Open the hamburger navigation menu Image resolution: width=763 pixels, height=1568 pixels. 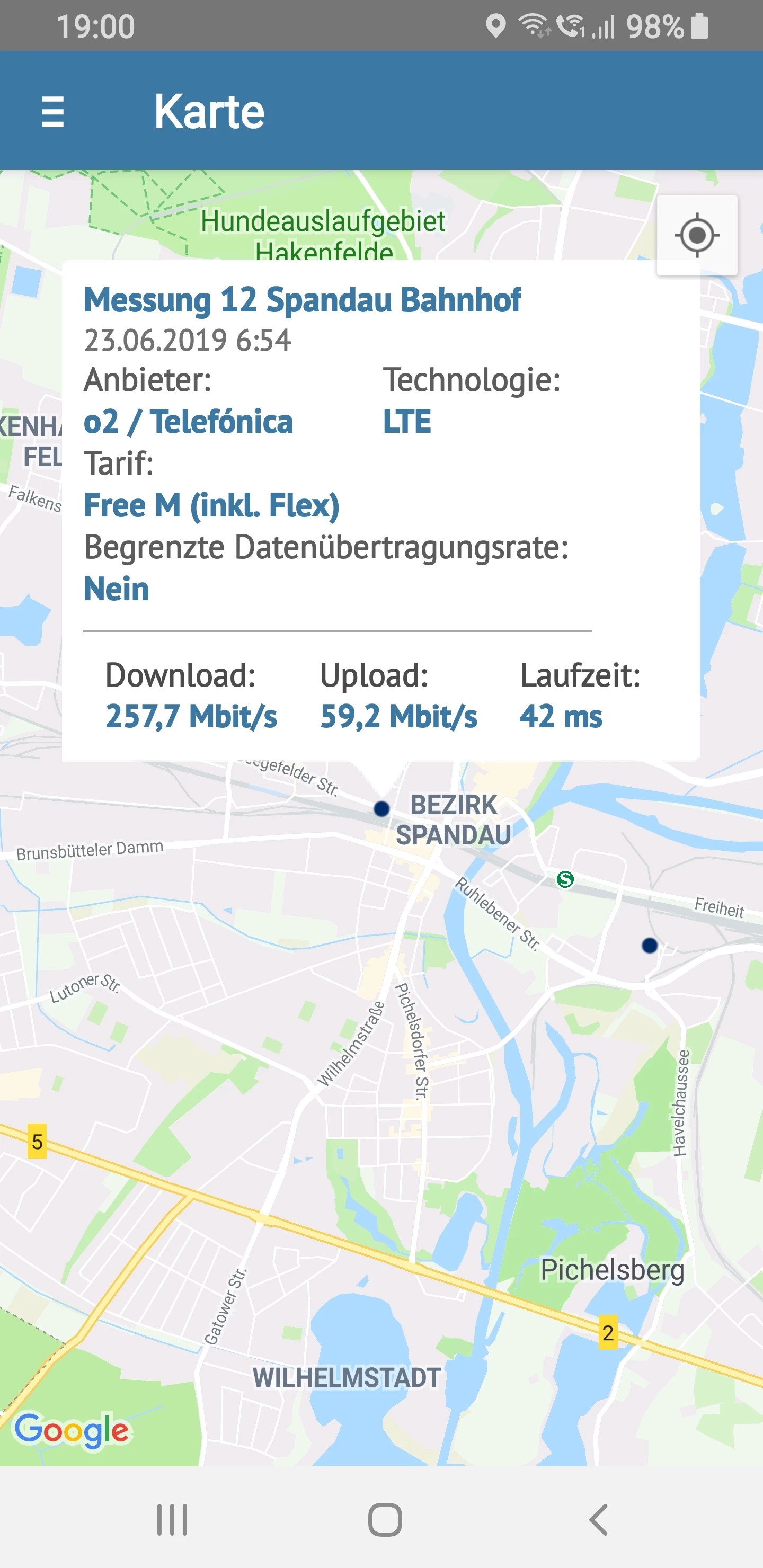(x=53, y=111)
